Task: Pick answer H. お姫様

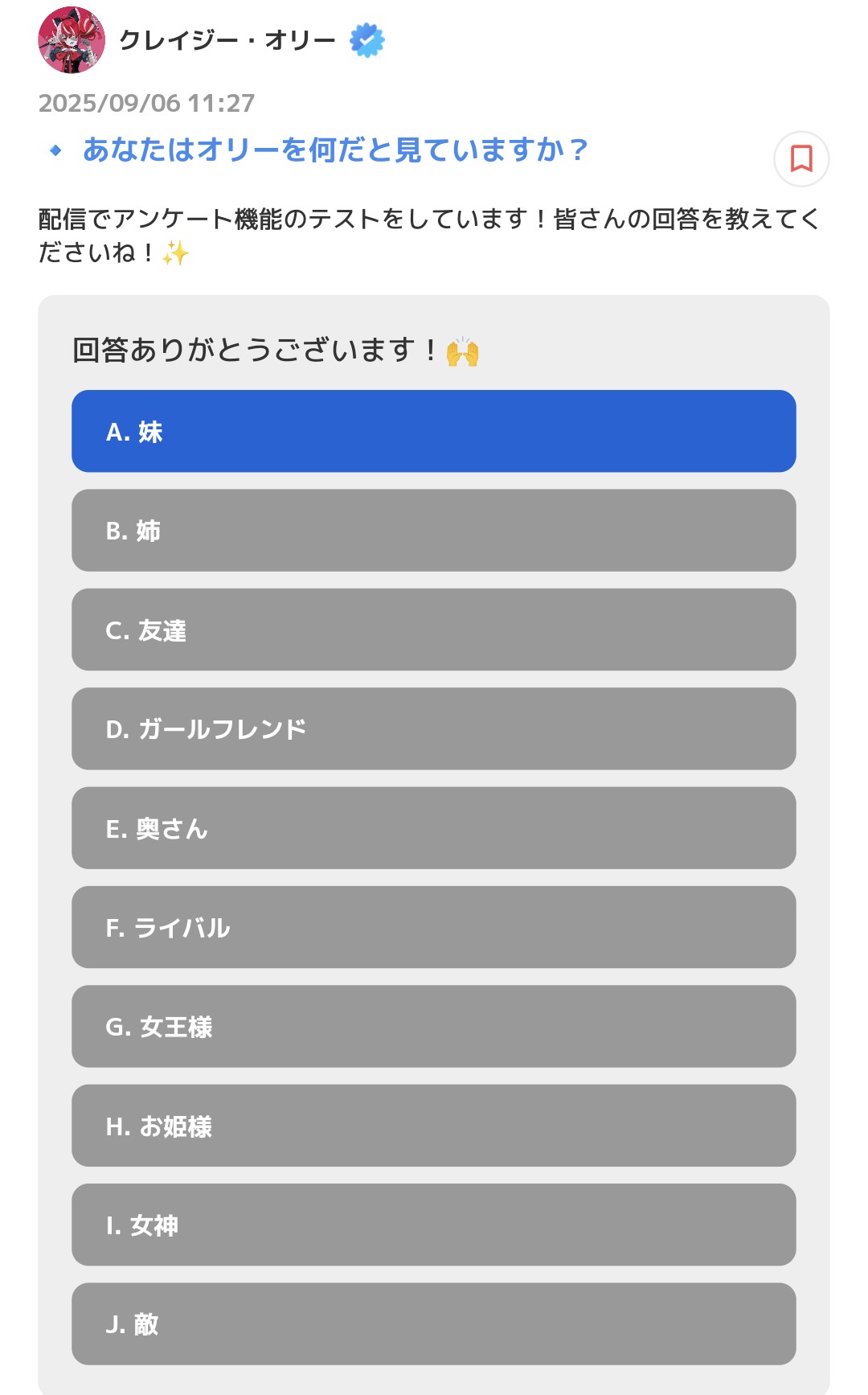Action: (x=434, y=1126)
